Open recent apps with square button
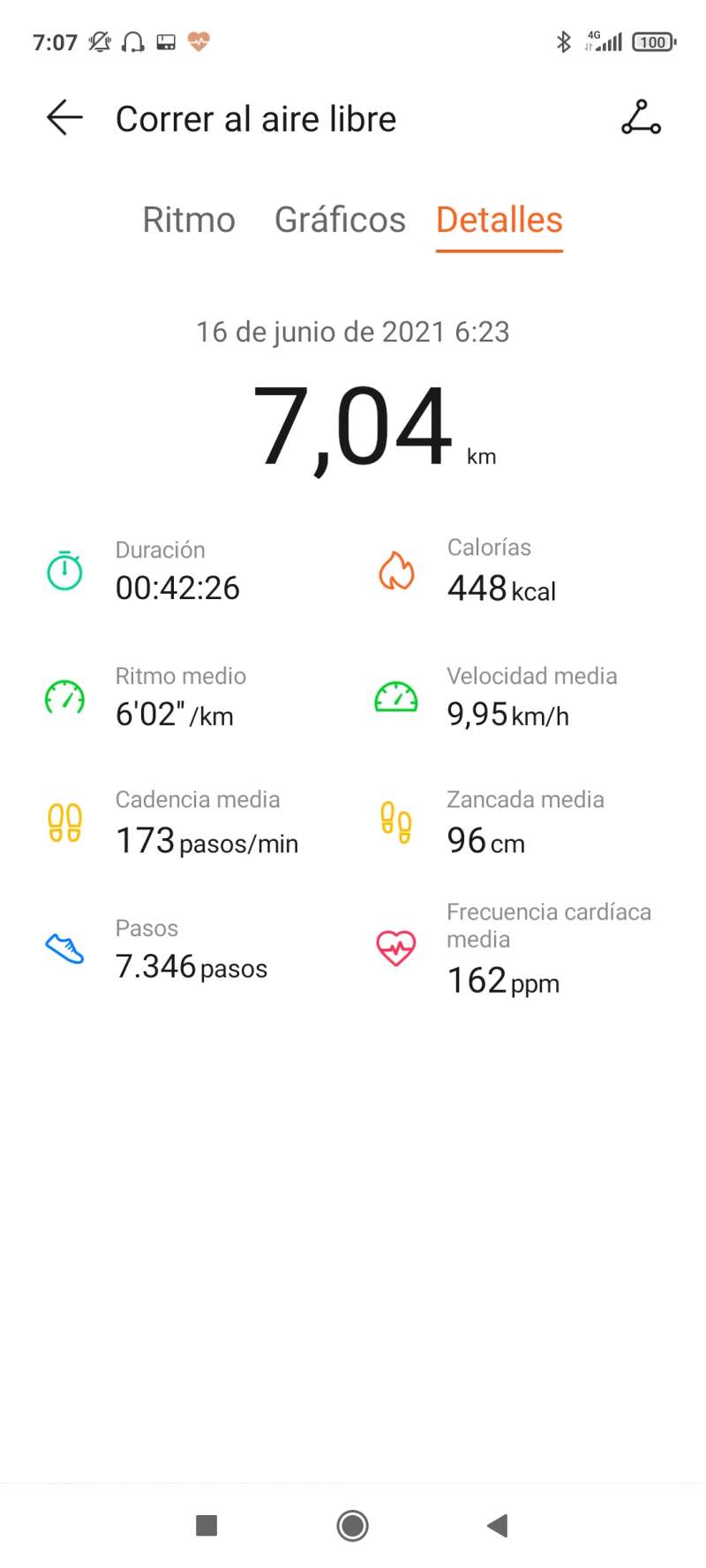 click(207, 1525)
